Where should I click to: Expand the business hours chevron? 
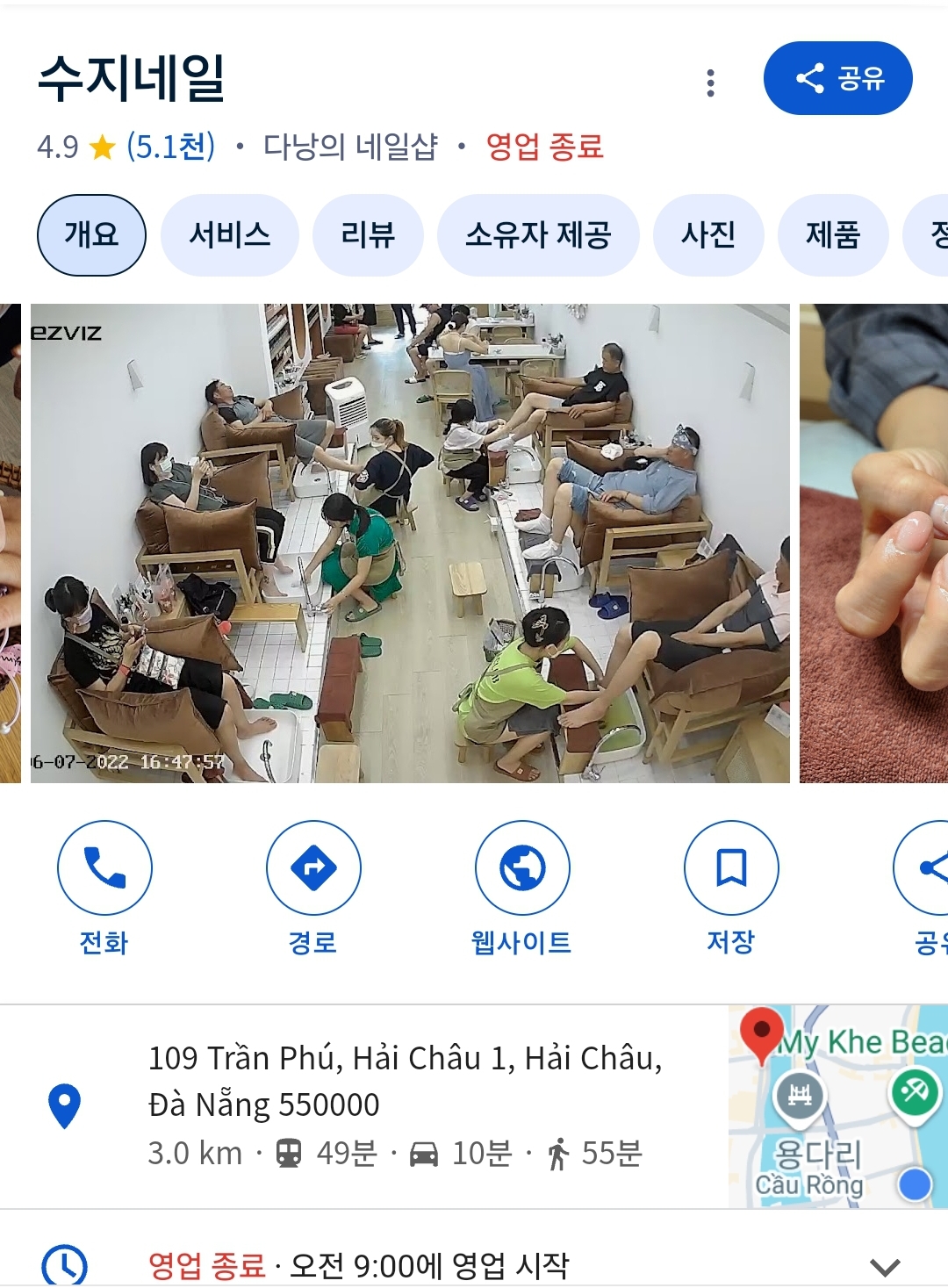tap(885, 1266)
